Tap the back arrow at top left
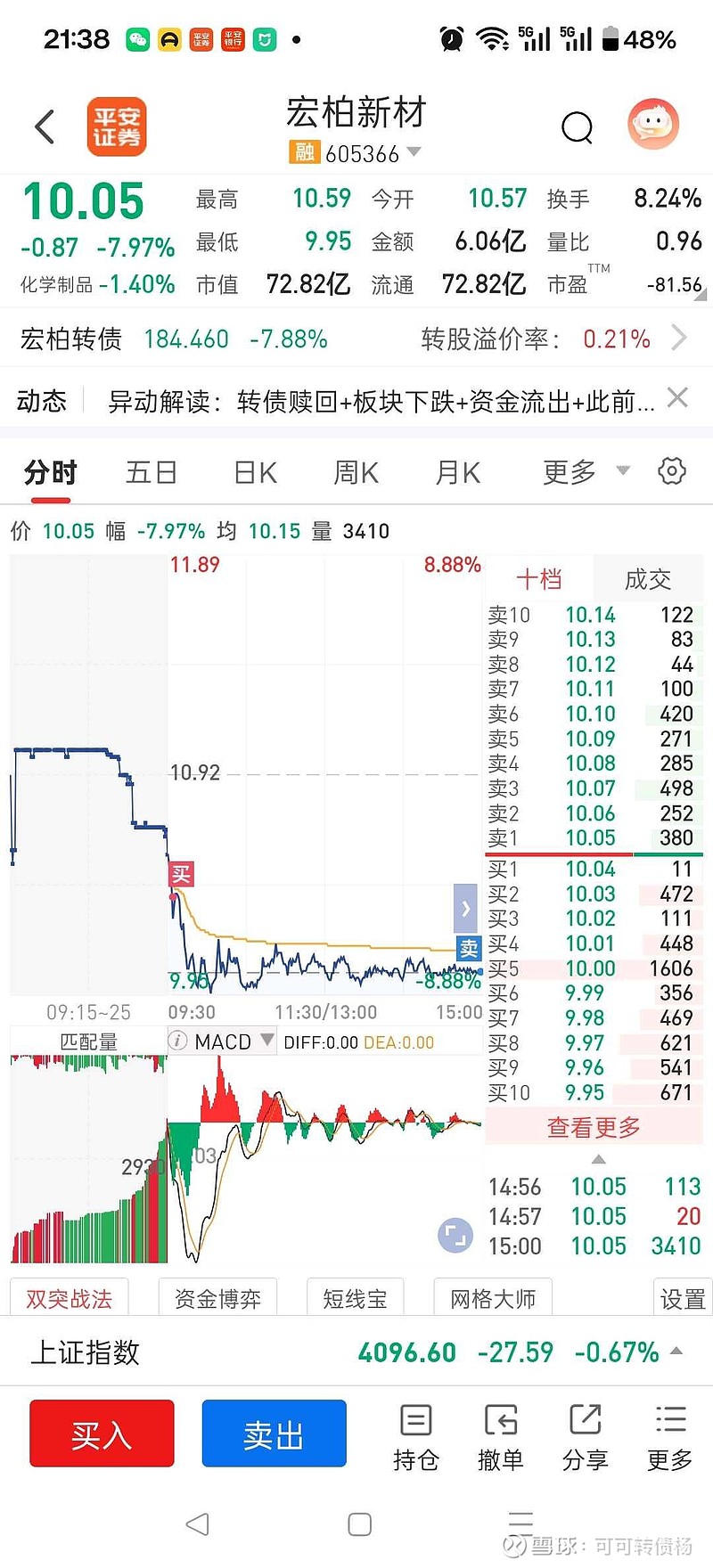This screenshot has width=713, height=1568. click(x=43, y=127)
